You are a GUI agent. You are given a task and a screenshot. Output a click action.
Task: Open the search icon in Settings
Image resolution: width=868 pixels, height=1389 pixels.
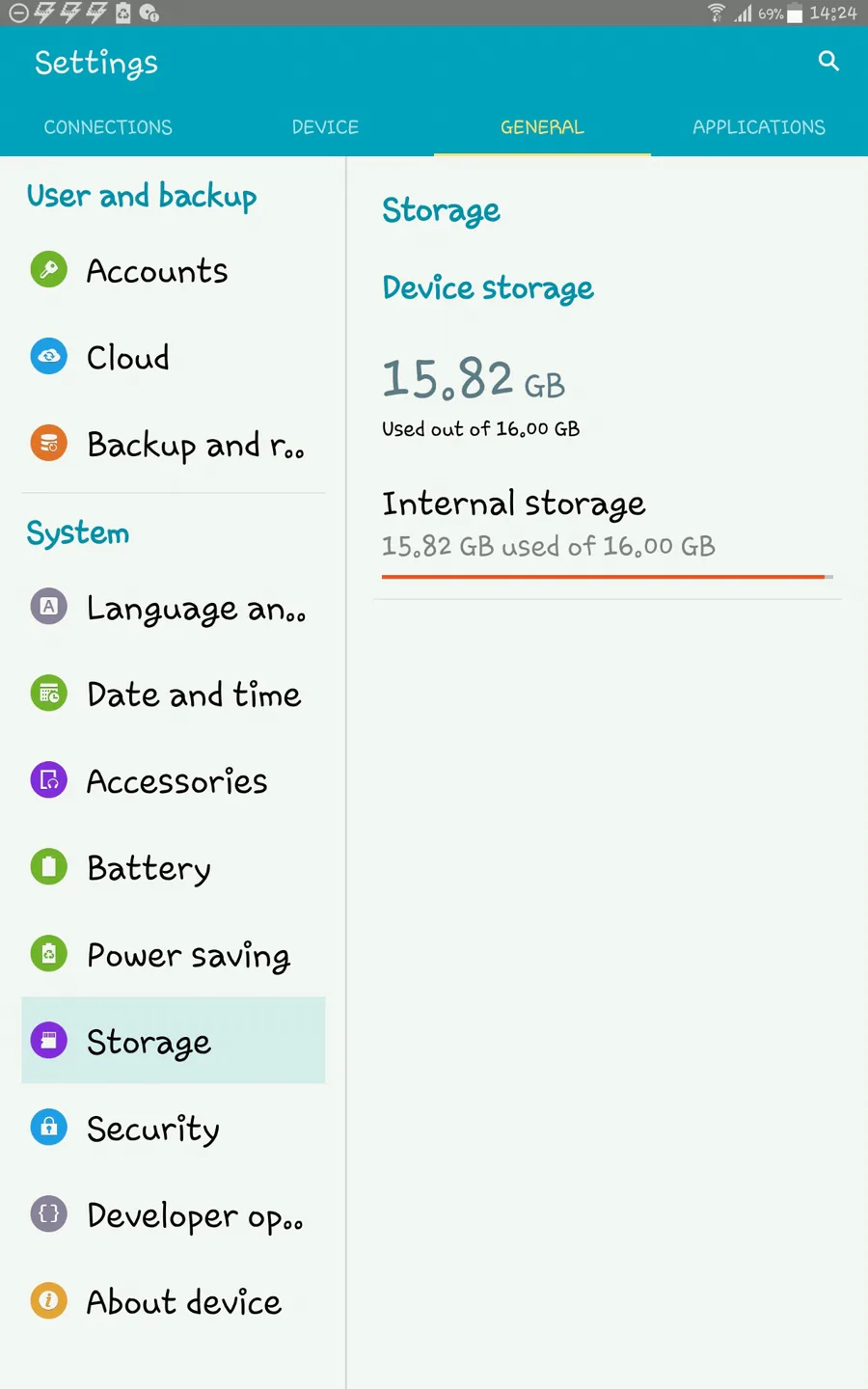tap(828, 62)
